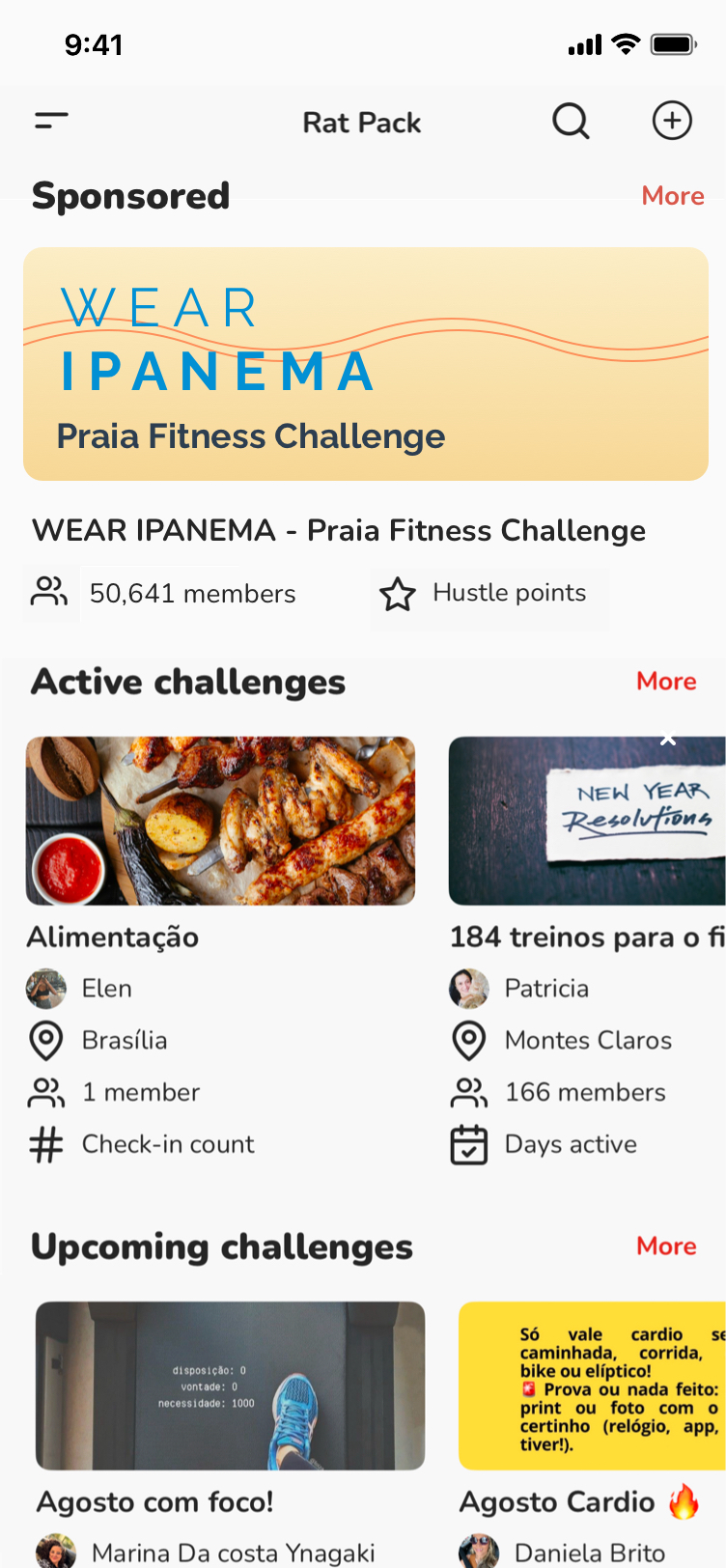
Task: Create a new challenge with plus icon
Action: (x=672, y=122)
